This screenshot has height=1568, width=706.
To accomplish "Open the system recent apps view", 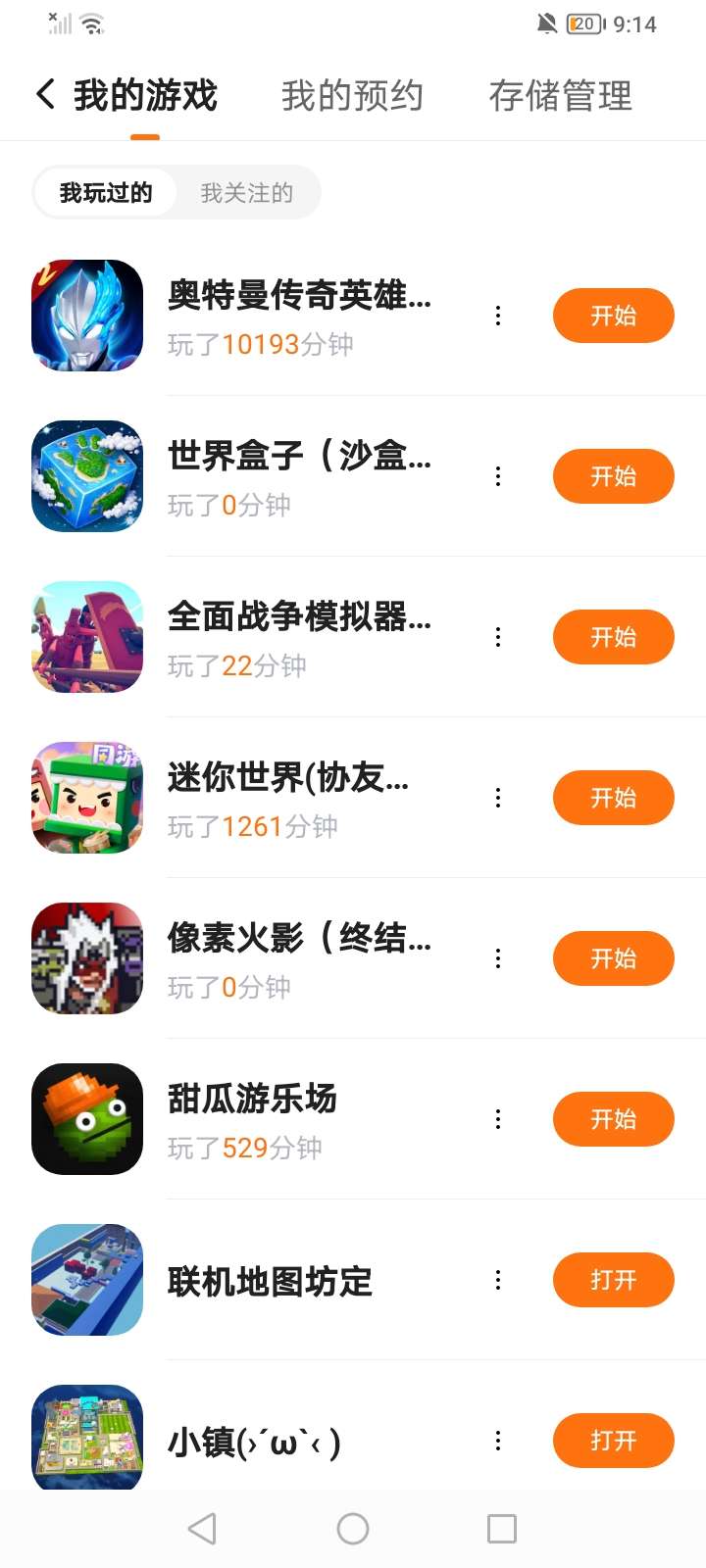I will [x=502, y=1529].
